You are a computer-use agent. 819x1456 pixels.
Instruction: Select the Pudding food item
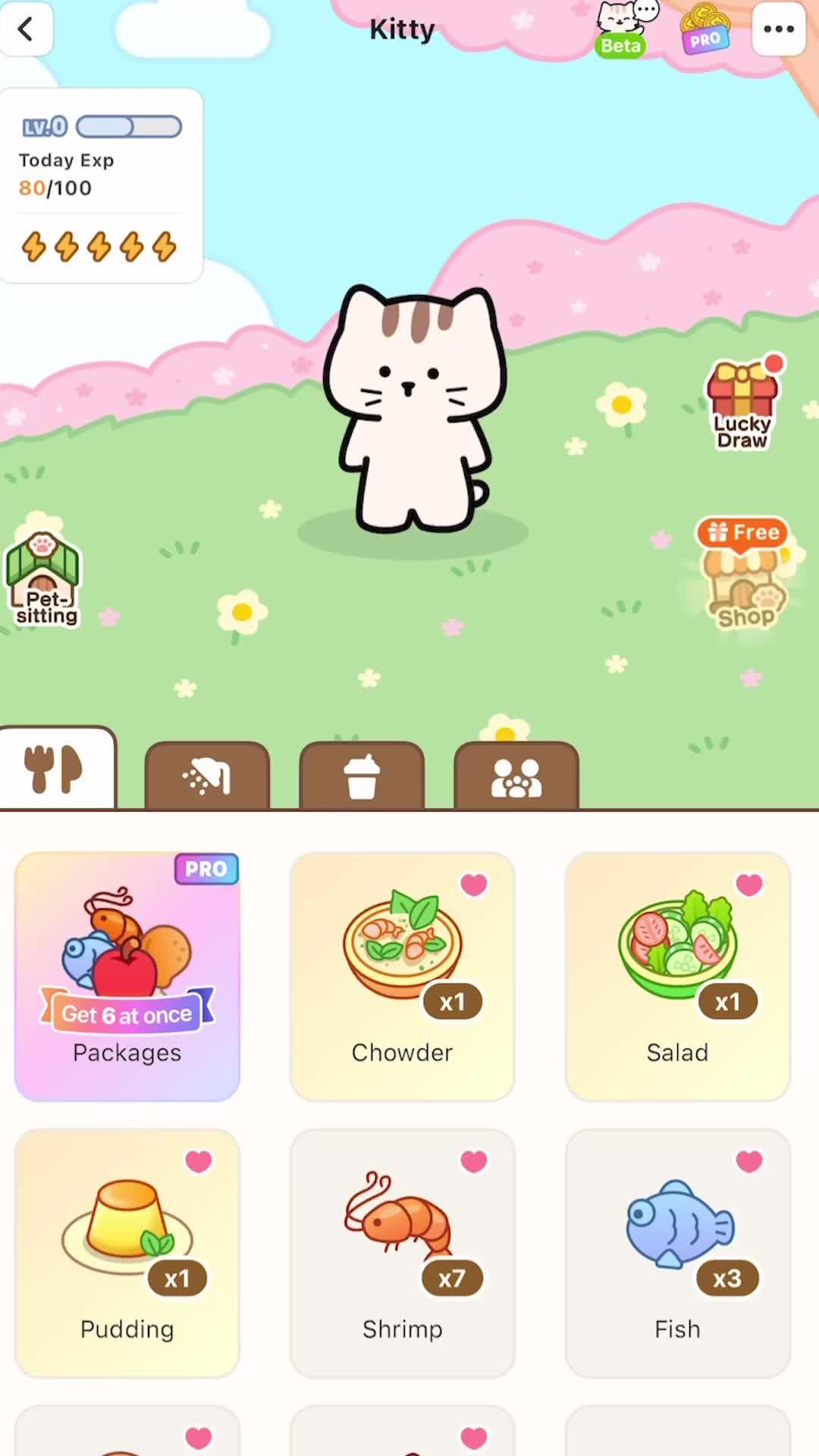click(x=127, y=1253)
